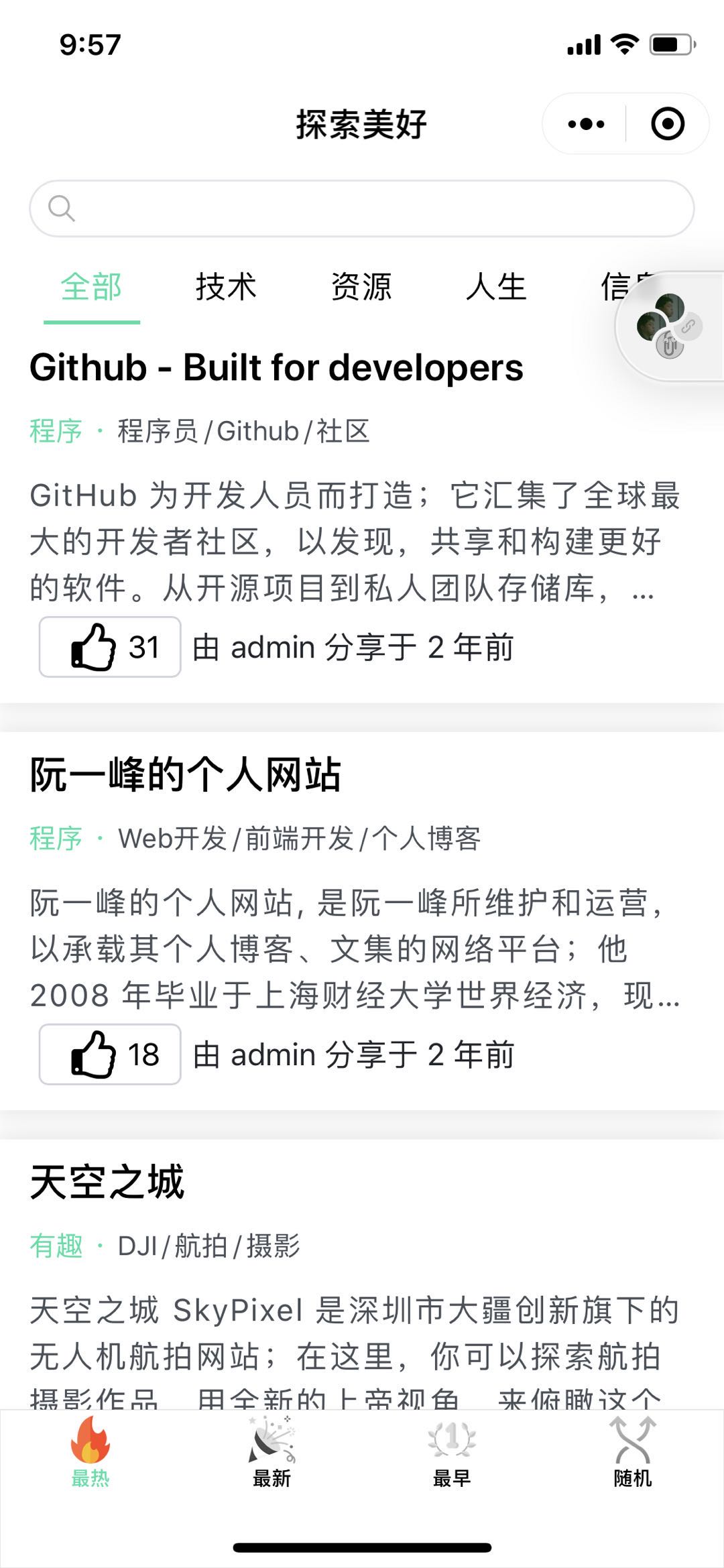Open the 阮一峰的个人网站 post

pyautogui.click(x=186, y=775)
